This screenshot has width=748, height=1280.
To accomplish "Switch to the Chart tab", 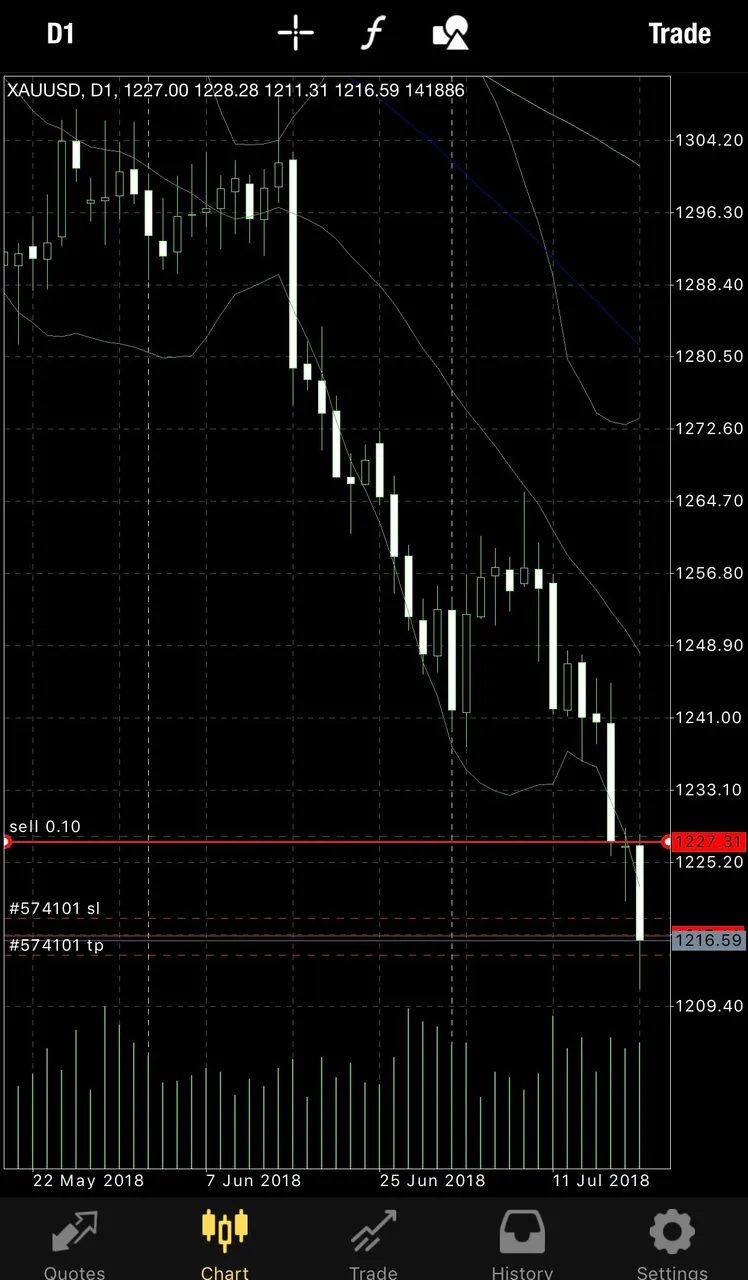I will (225, 1244).
